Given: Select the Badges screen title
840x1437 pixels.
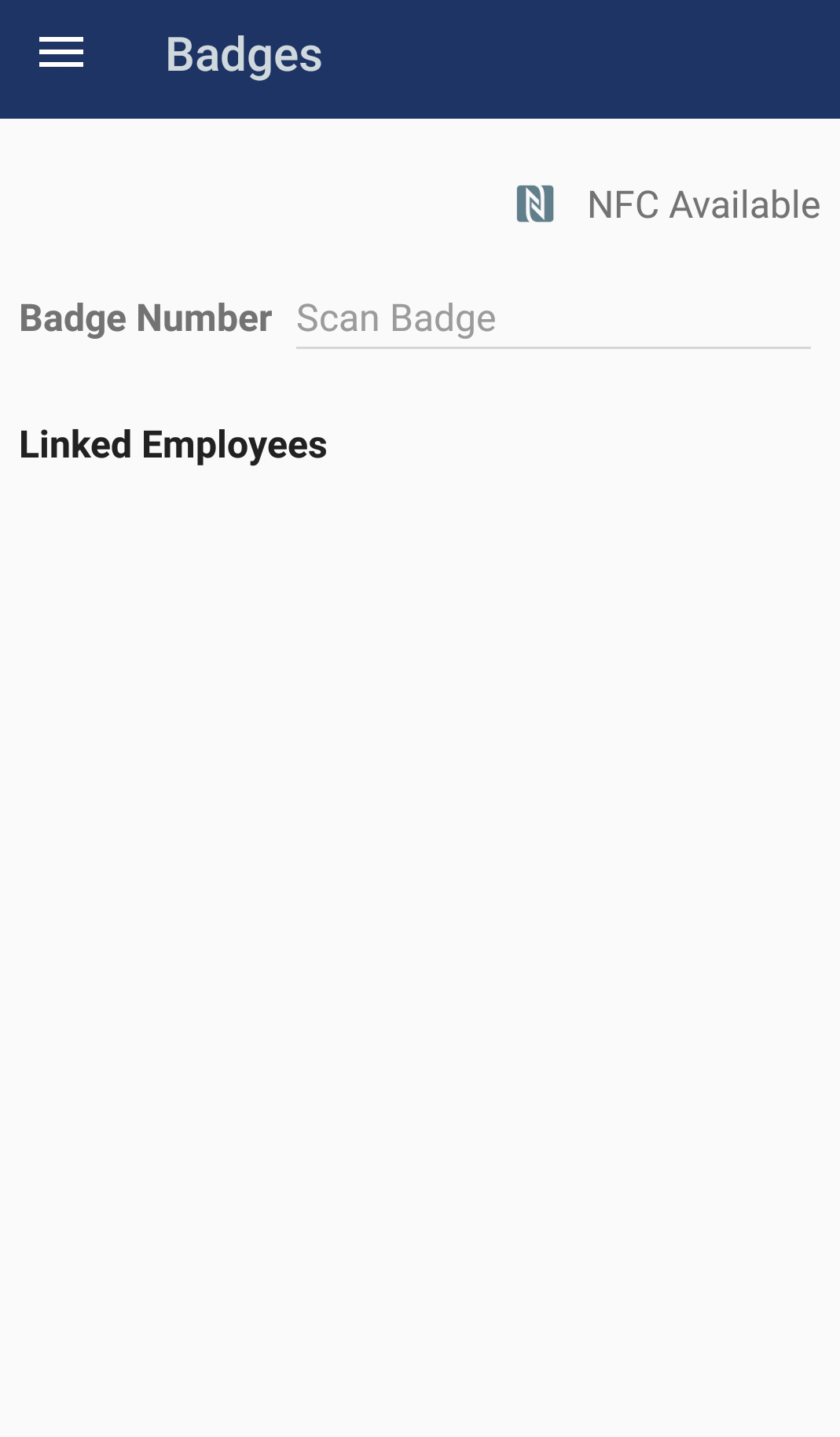Looking at the screenshot, I should click(244, 53).
